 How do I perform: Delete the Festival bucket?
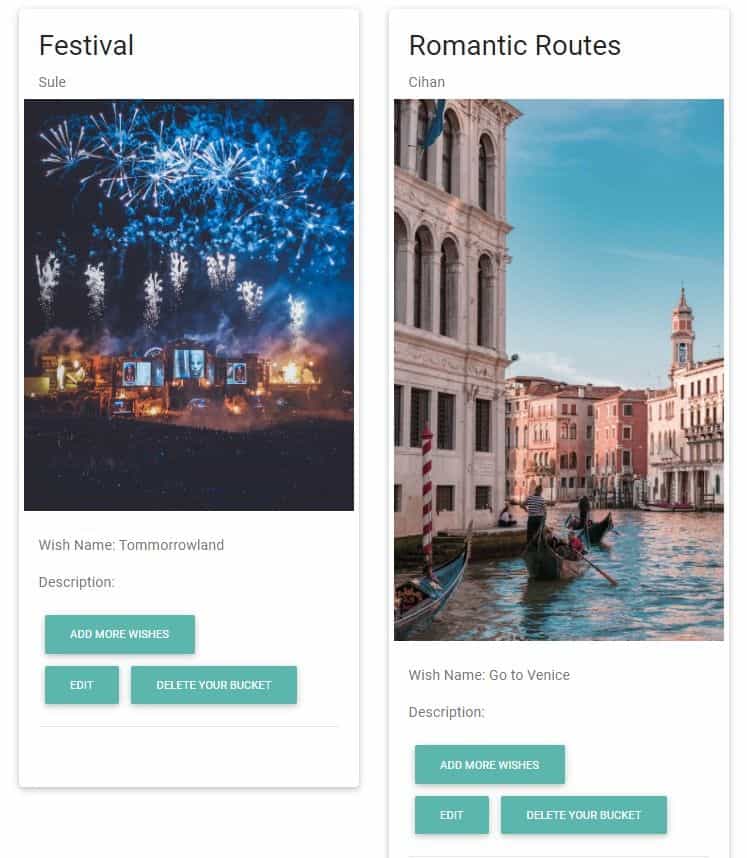(213, 685)
